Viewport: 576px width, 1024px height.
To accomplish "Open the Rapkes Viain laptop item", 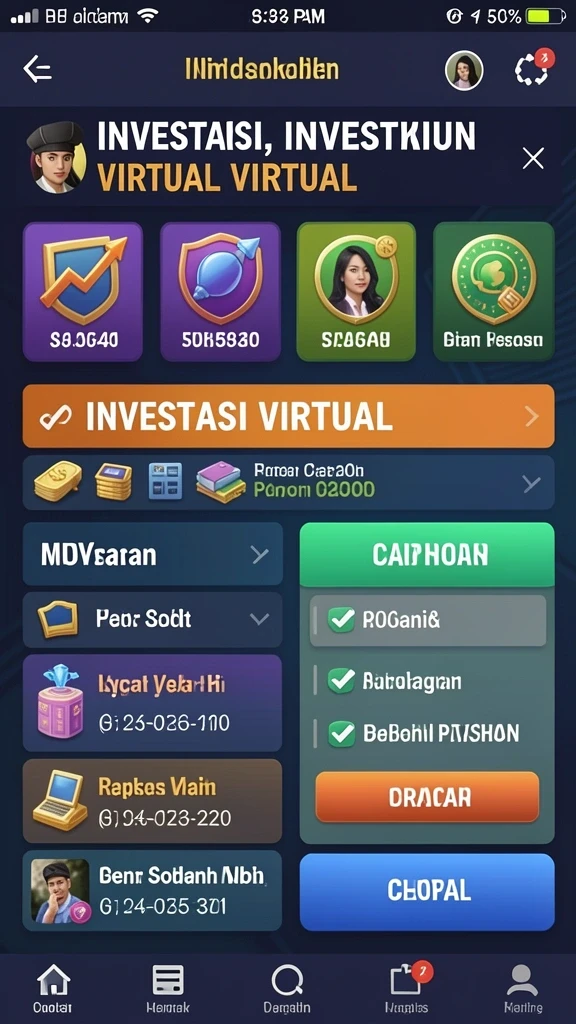I will coord(153,801).
